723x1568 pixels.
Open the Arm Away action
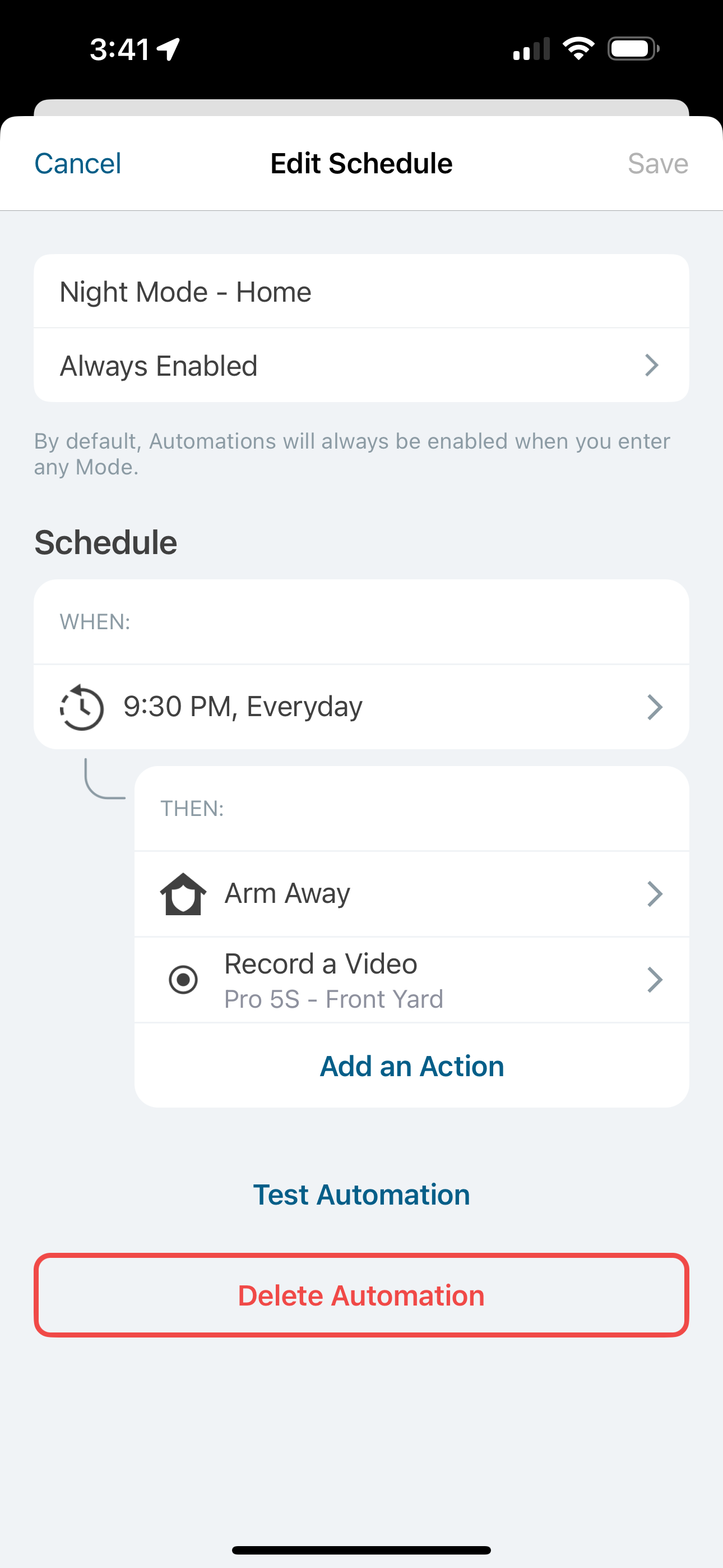(x=411, y=893)
